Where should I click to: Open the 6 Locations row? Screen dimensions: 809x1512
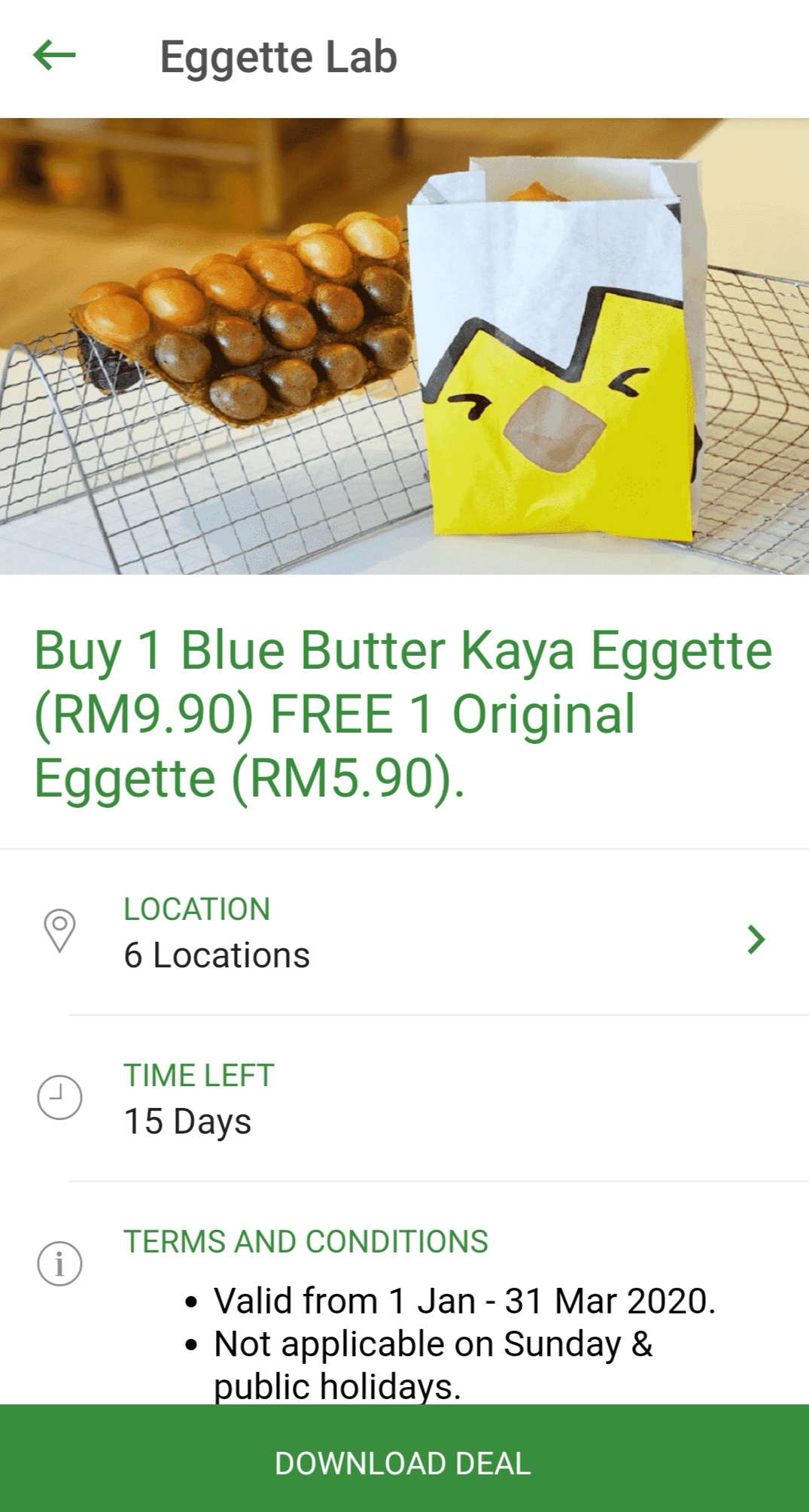tap(404, 934)
